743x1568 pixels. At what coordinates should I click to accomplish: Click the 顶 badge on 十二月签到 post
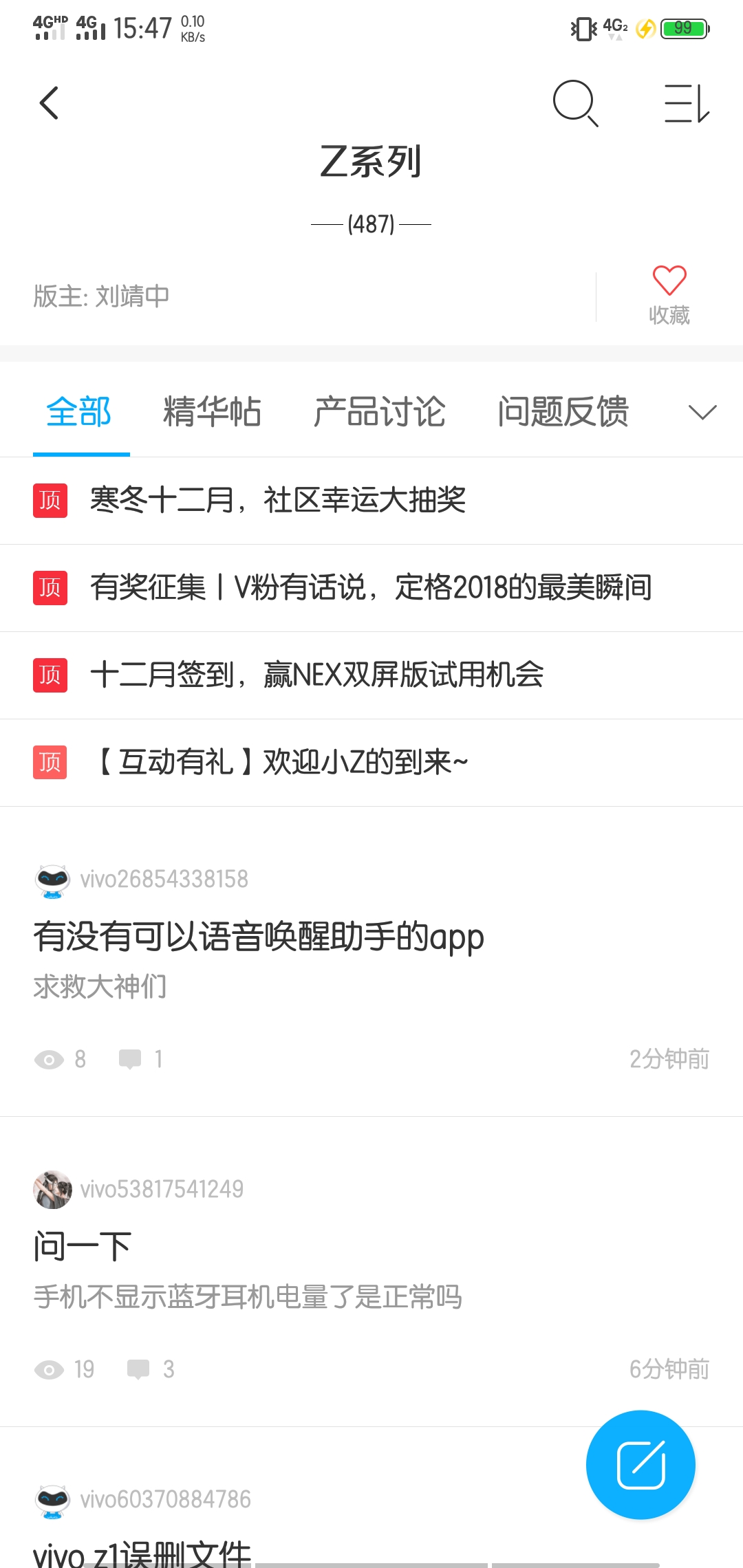pos(50,675)
